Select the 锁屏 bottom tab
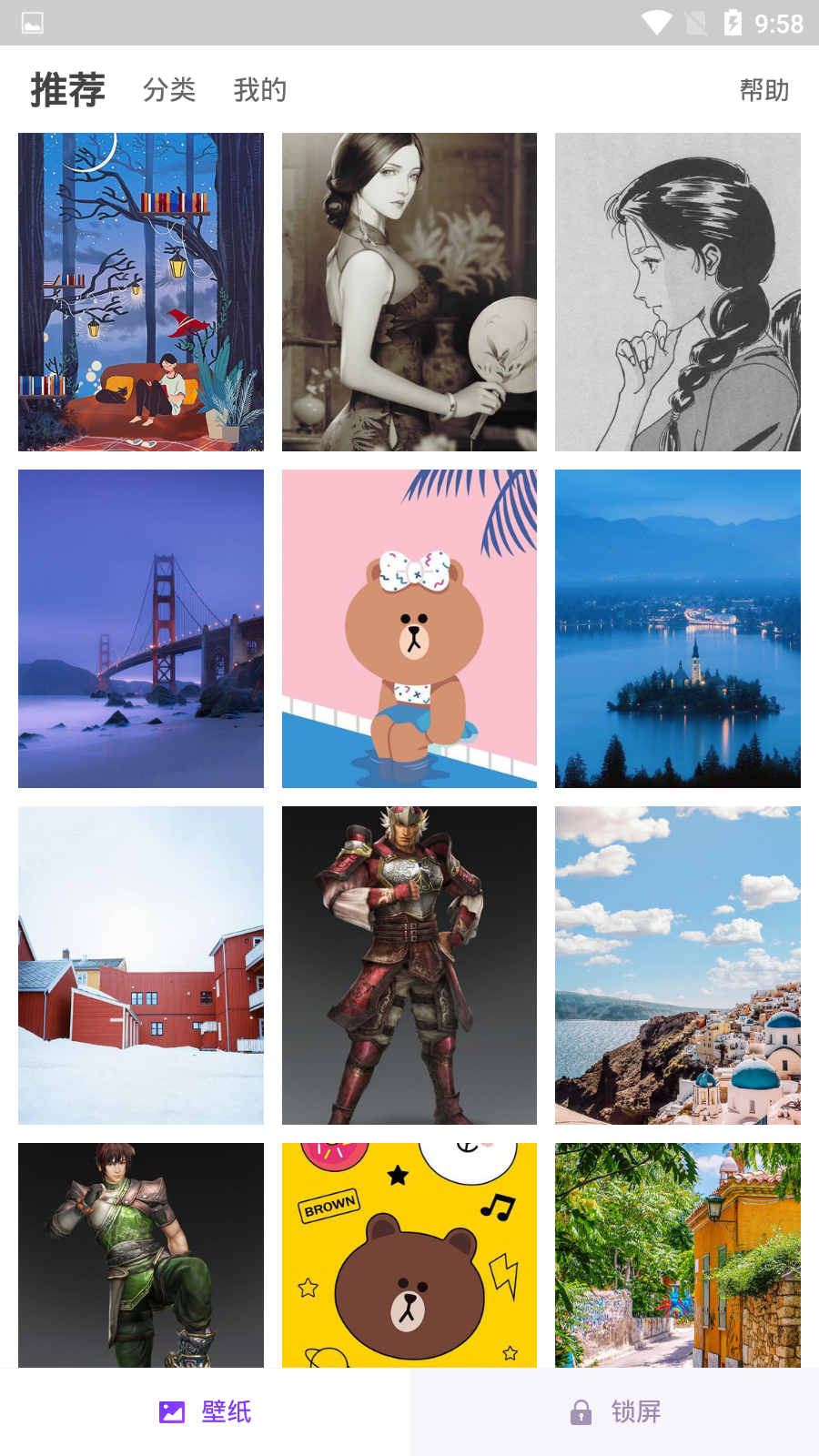This screenshot has height=1456, width=819. (x=614, y=1411)
